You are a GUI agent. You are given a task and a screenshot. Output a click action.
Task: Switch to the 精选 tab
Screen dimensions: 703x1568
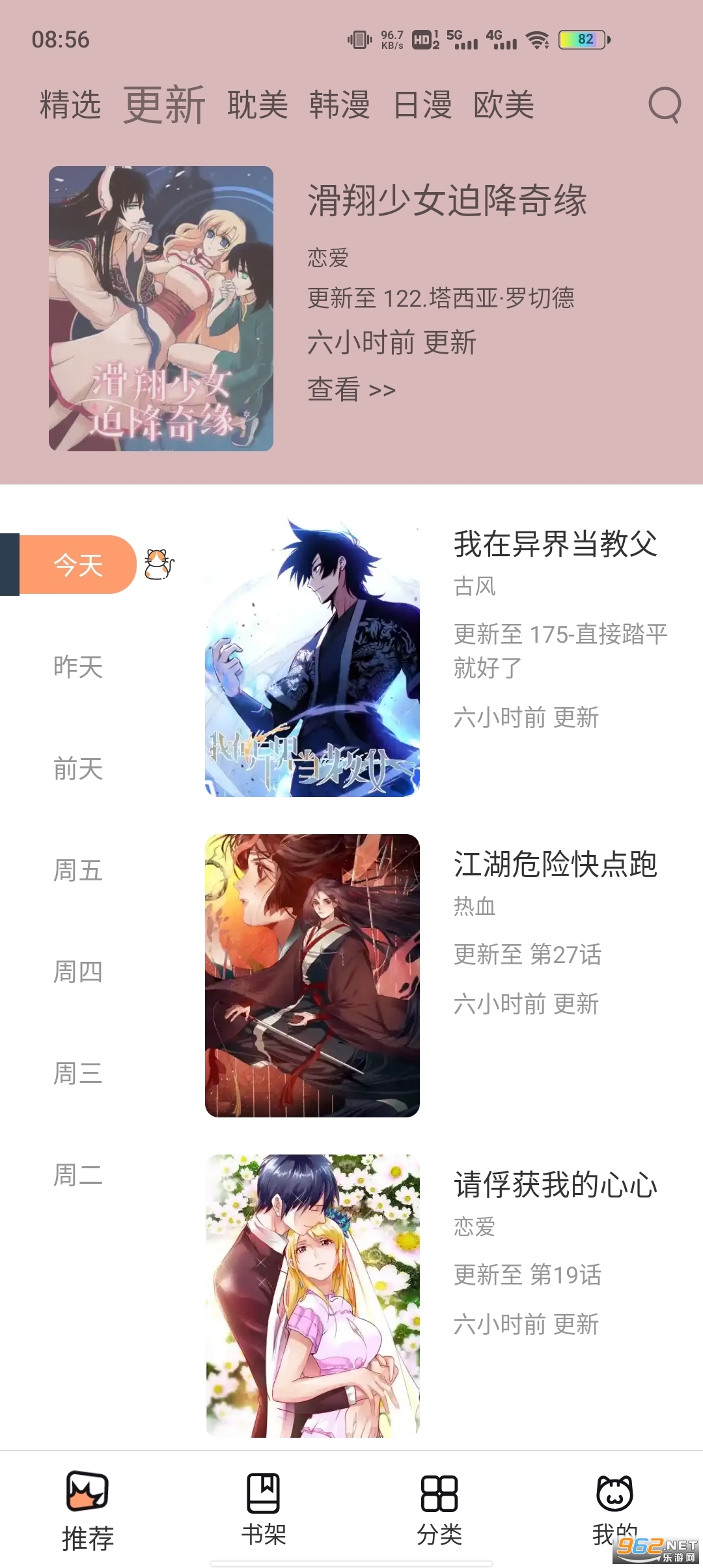click(70, 105)
